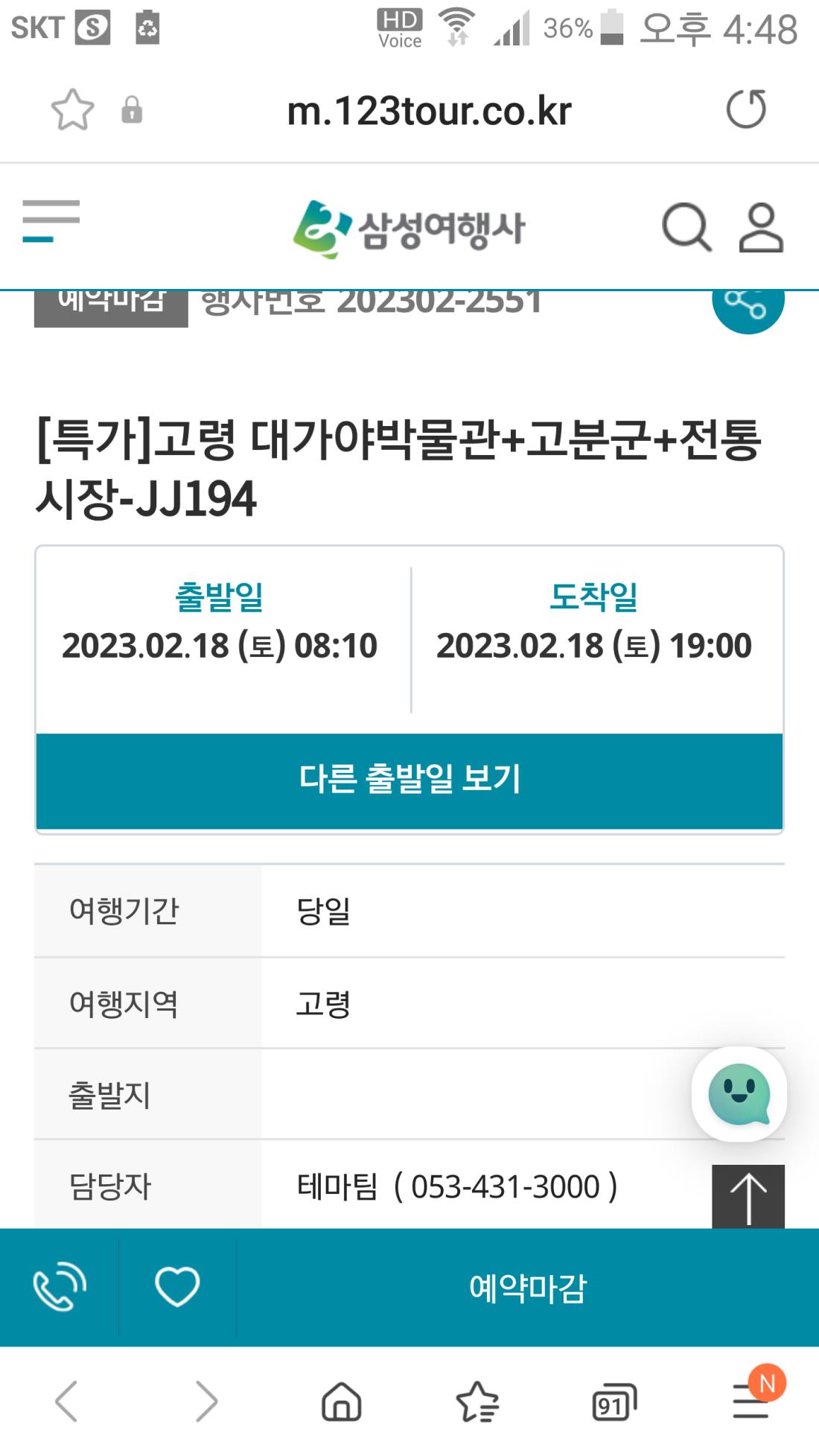
Task: Open the user account profile icon
Action: coord(760,227)
